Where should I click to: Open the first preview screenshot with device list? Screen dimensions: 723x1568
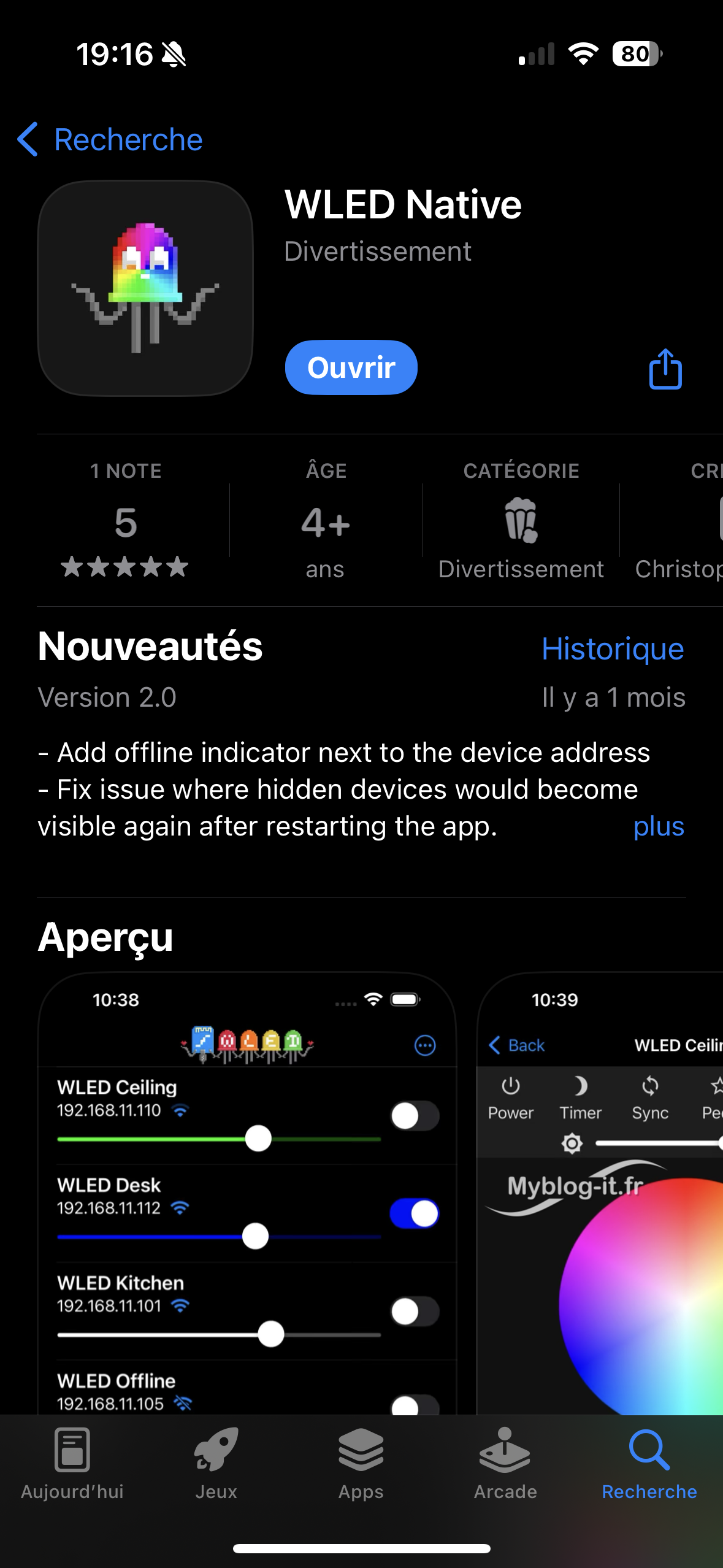(247, 1196)
